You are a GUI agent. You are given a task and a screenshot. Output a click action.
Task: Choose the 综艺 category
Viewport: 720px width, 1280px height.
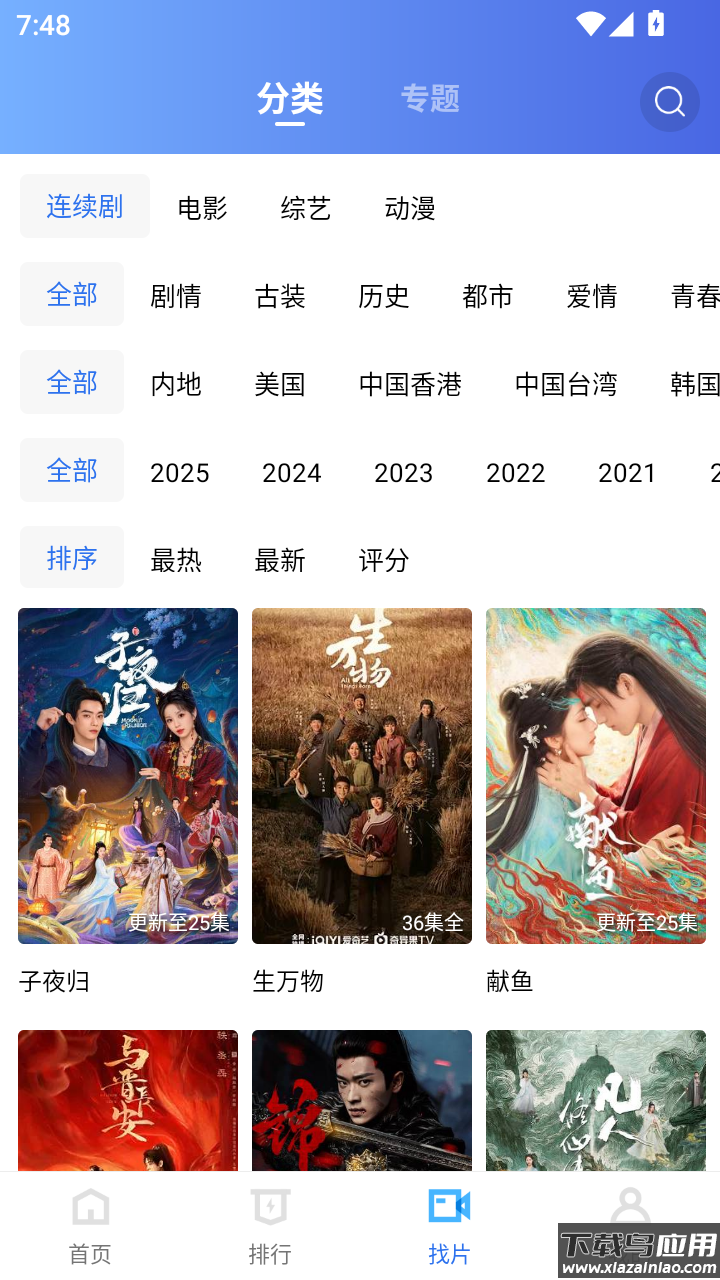point(306,208)
